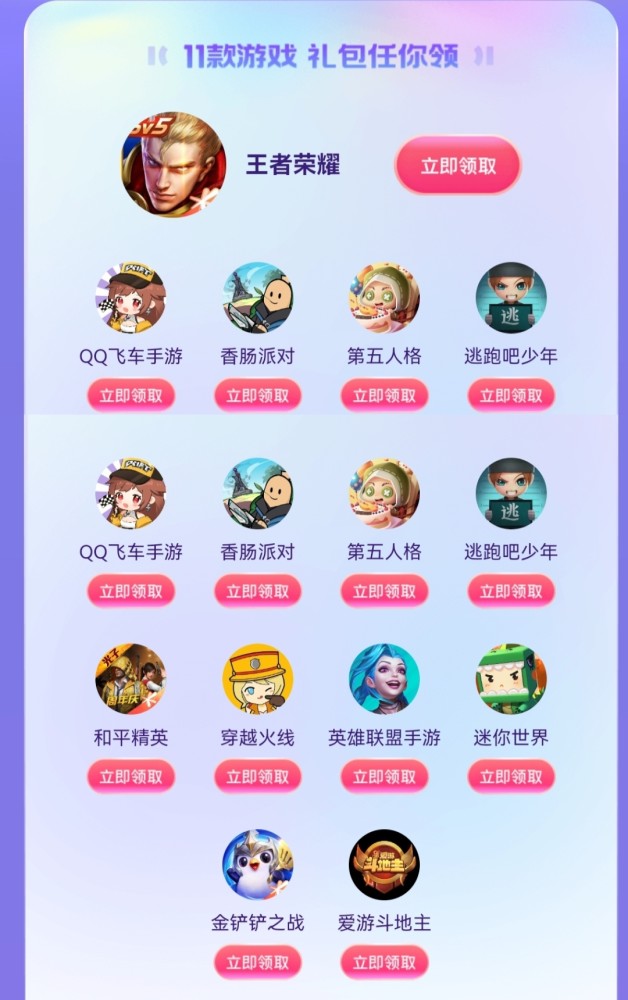This screenshot has height=1000, width=628.
Task: Open the 王者荣耀 game icon
Action: pos(174,164)
